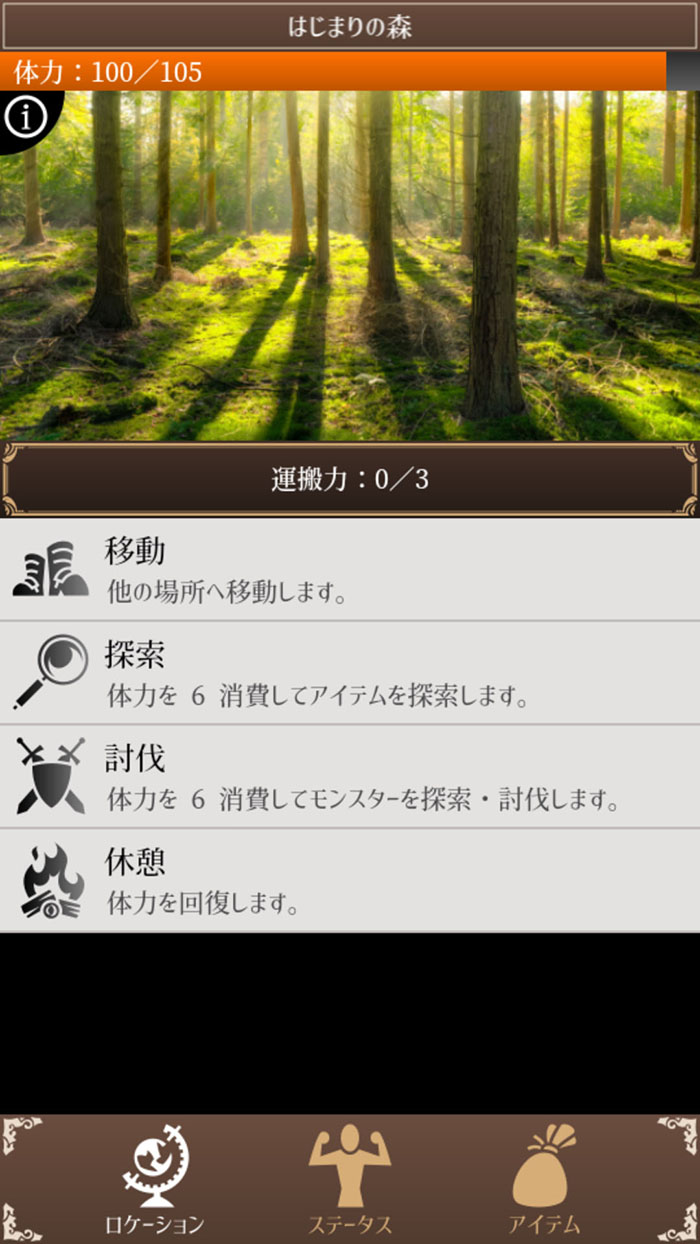700x1244 pixels.
Task: Open the ステータス tab
Action: pos(349,1180)
